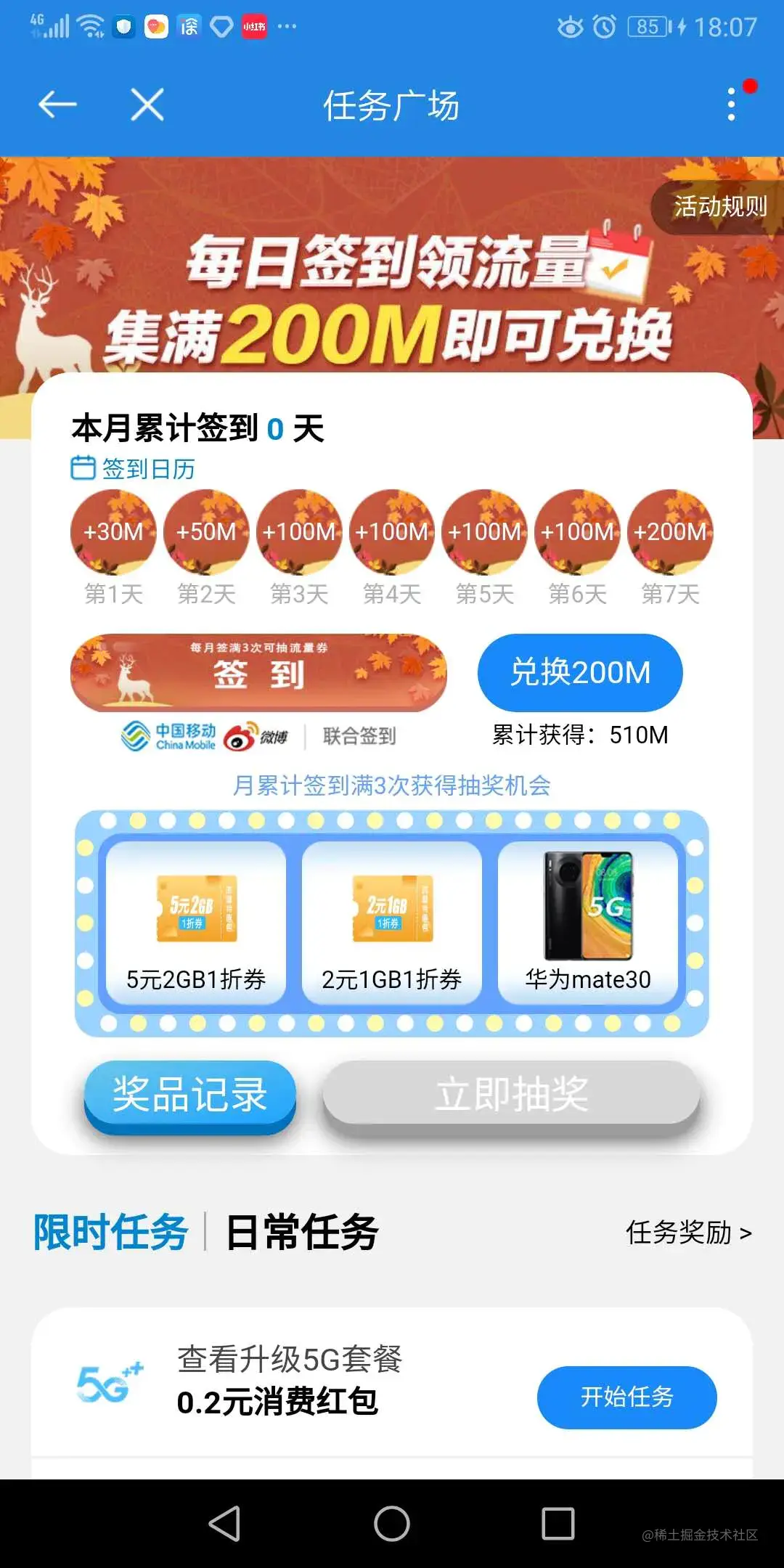Screen dimensions: 784x1568
Task: Open system recent apps
Action: (558, 1523)
